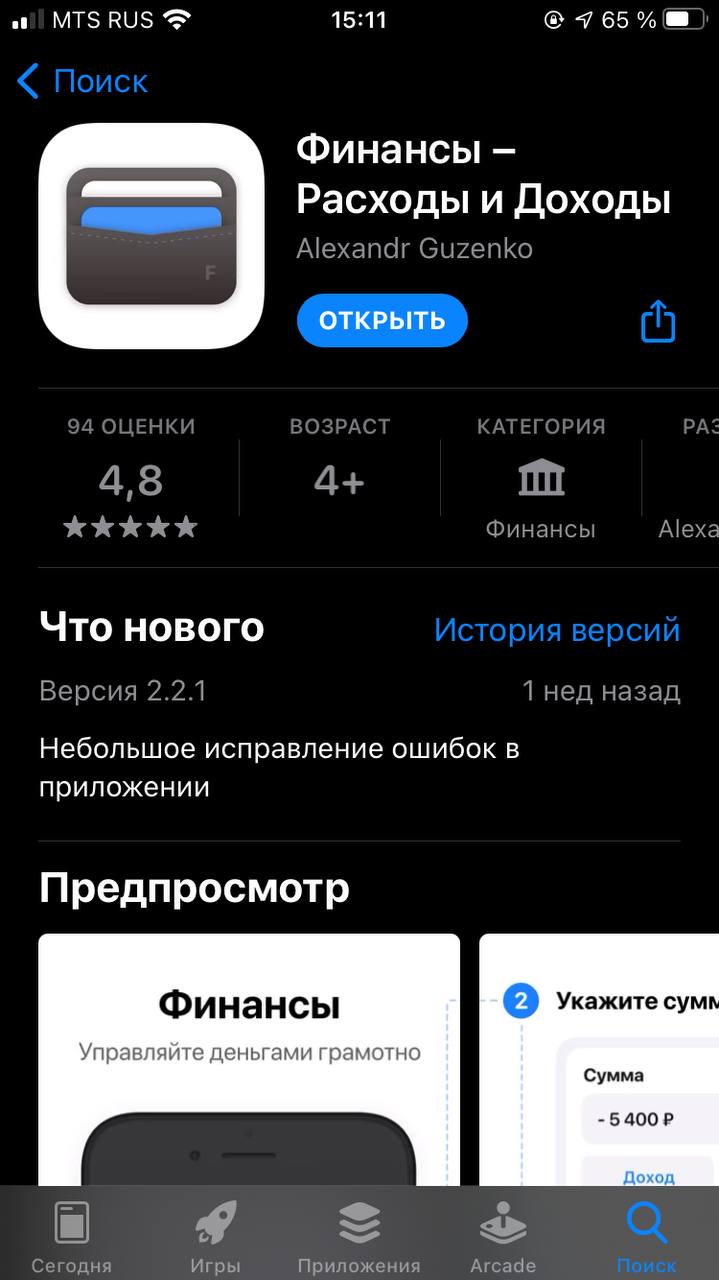Open the 94 оценки rating section

(131, 478)
